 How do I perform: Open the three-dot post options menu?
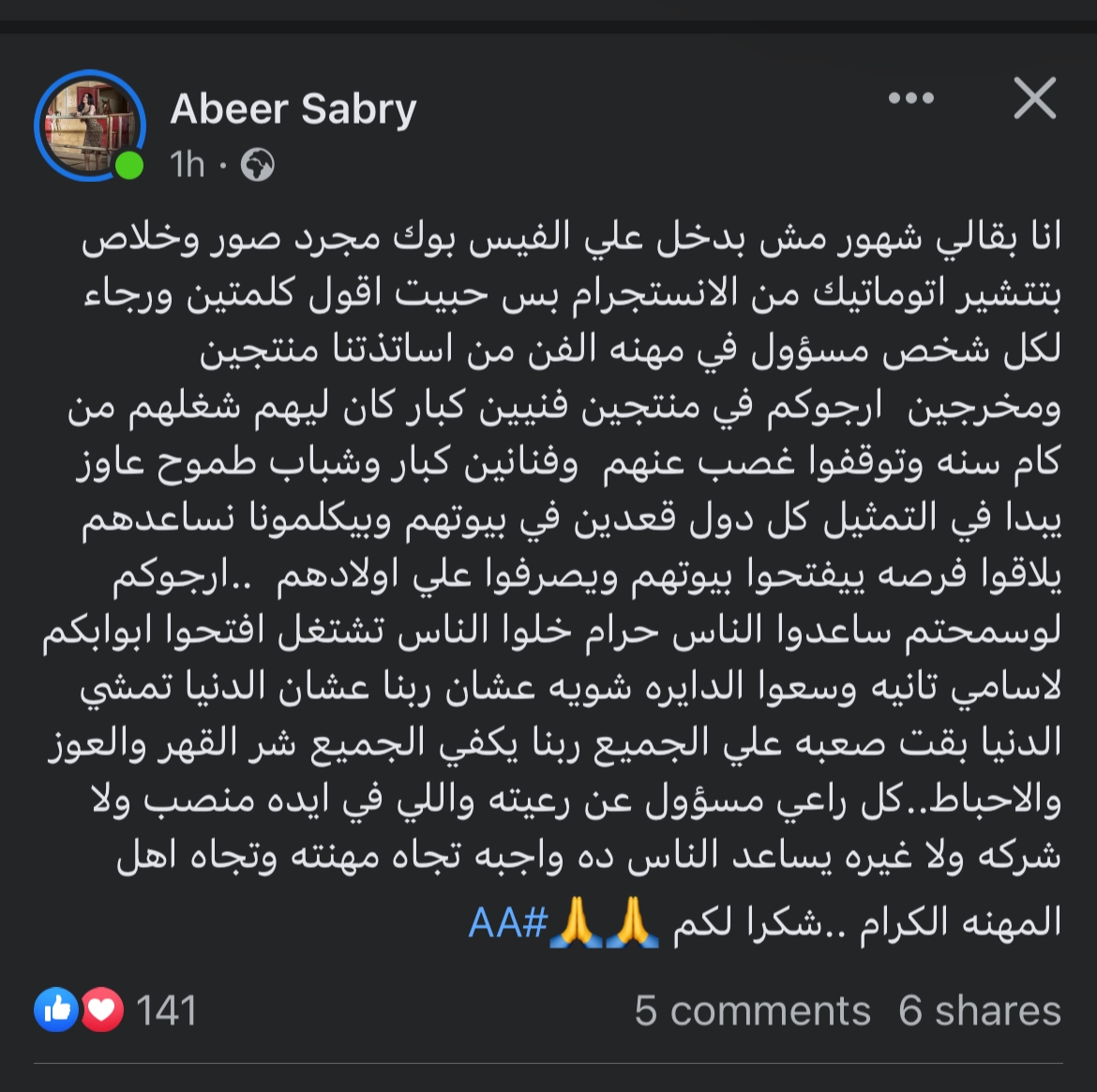(x=910, y=98)
